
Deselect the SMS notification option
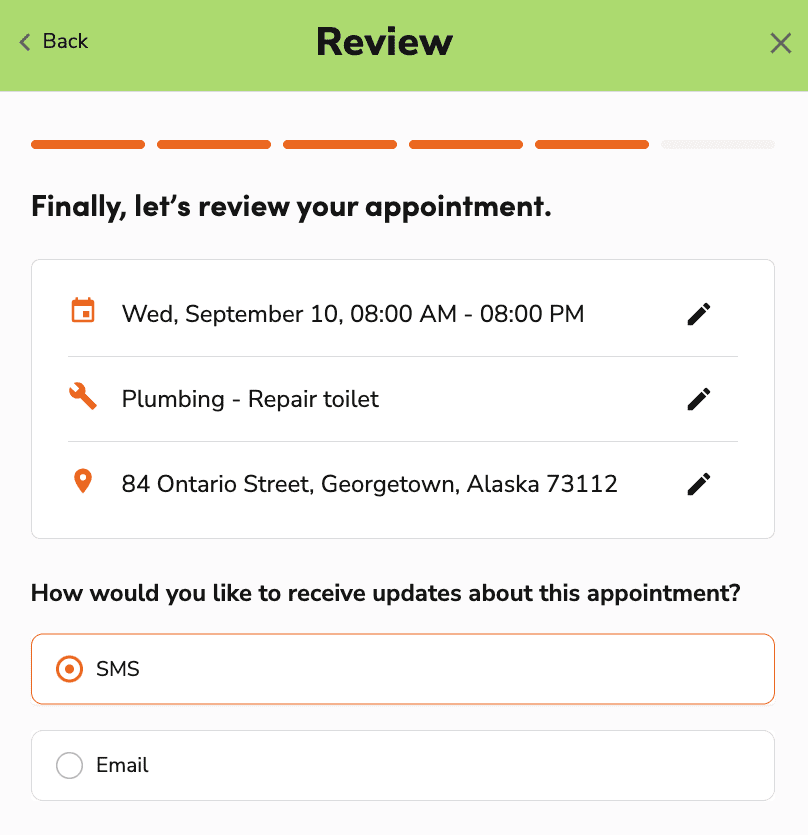click(x=69, y=668)
